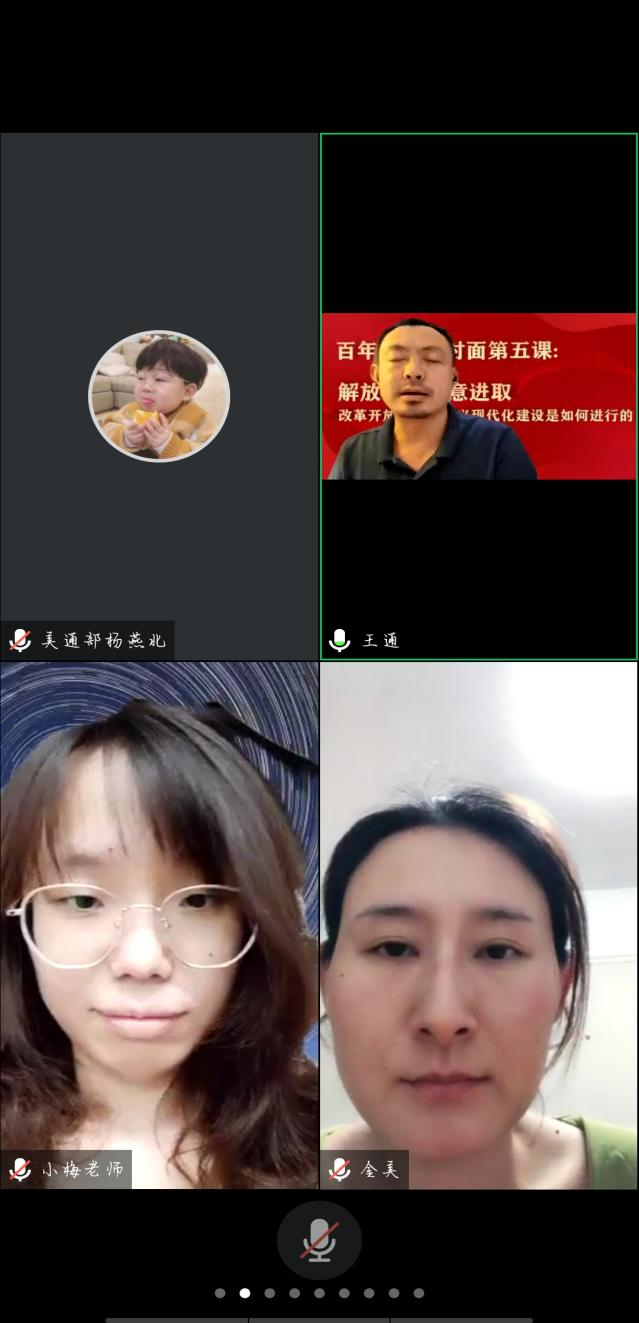The height and width of the screenshot is (1323, 639).
Task: Open 美通部杨燕兆's participant tile
Action: (159, 397)
